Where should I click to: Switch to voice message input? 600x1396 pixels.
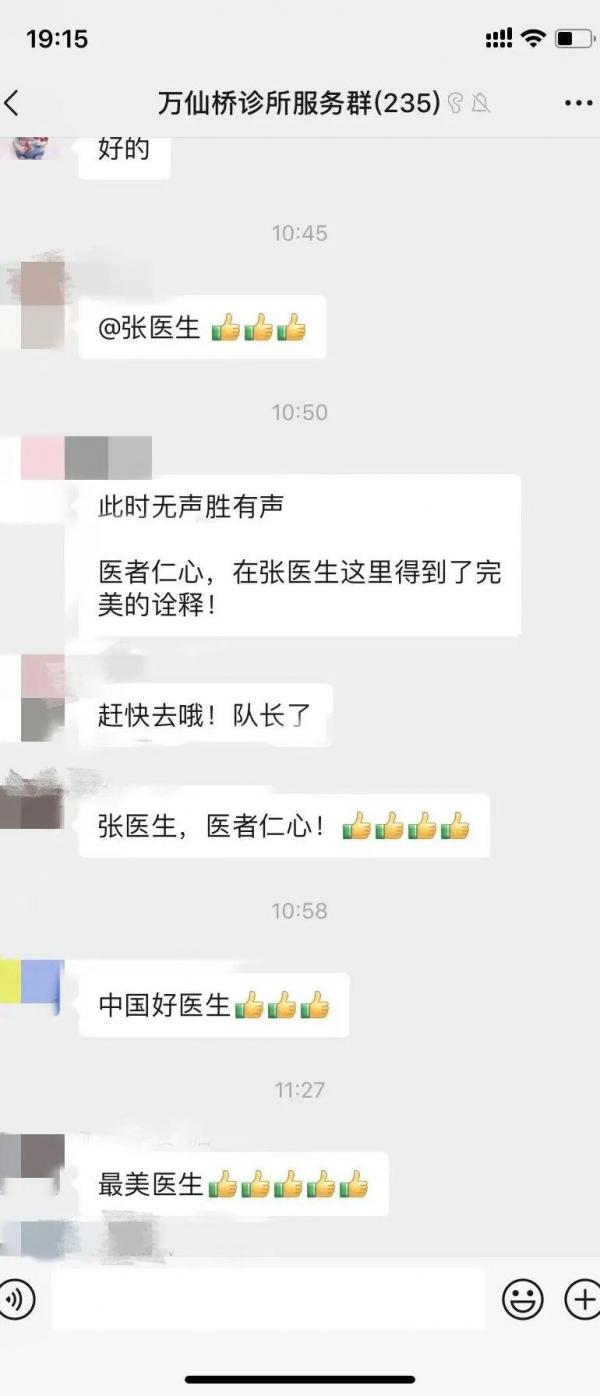[x=15, y=1300]
